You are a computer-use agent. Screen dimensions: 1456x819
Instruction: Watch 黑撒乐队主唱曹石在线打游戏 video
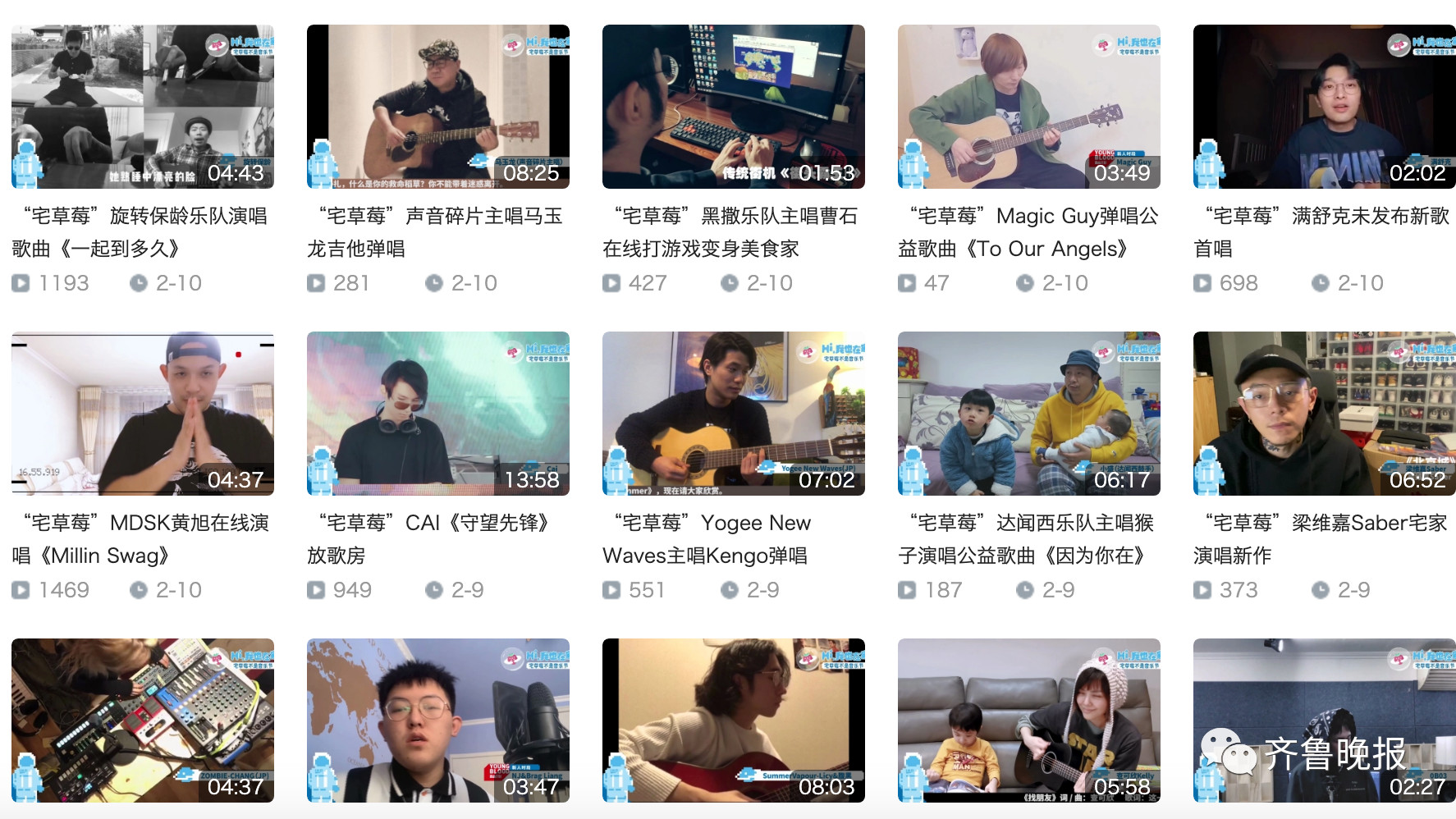734,107
